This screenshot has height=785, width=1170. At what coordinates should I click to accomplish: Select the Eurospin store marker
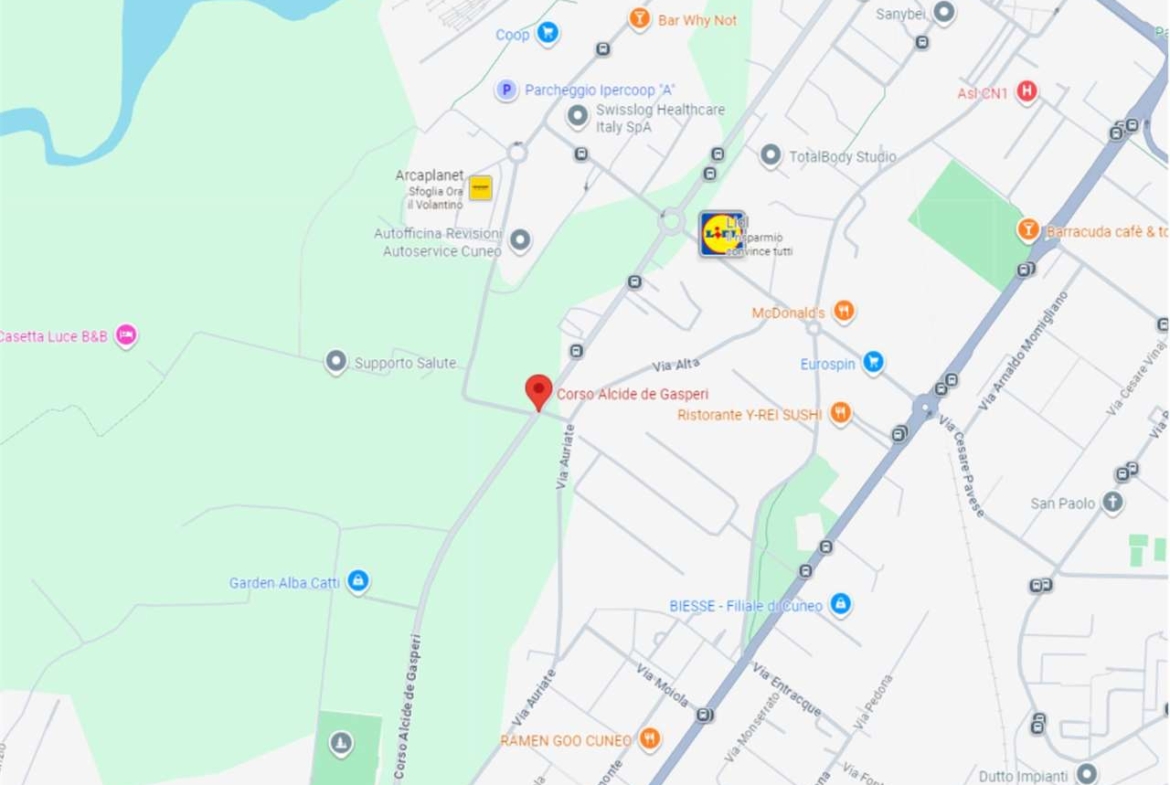pos(873,363)
